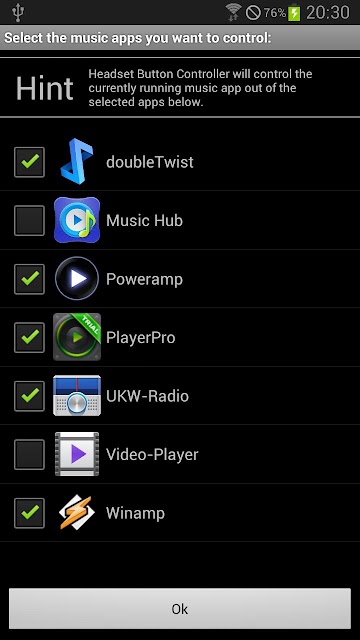Viewport: 360px width, 640px height.
Task: Uncheck the doubleTwist checkbox
Action: [29, 162]
